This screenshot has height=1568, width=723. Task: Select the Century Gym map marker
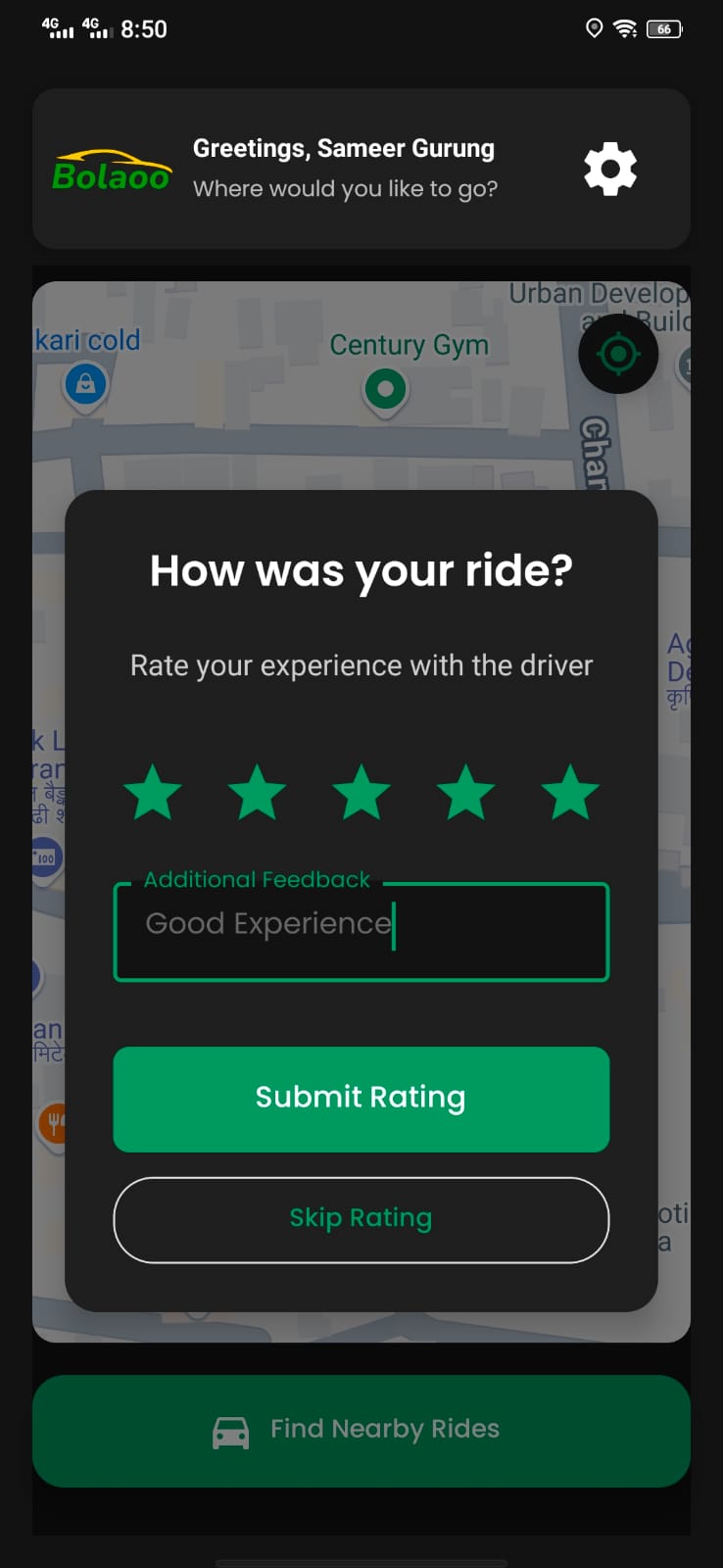pyautogui.click(x=385, y=388)
